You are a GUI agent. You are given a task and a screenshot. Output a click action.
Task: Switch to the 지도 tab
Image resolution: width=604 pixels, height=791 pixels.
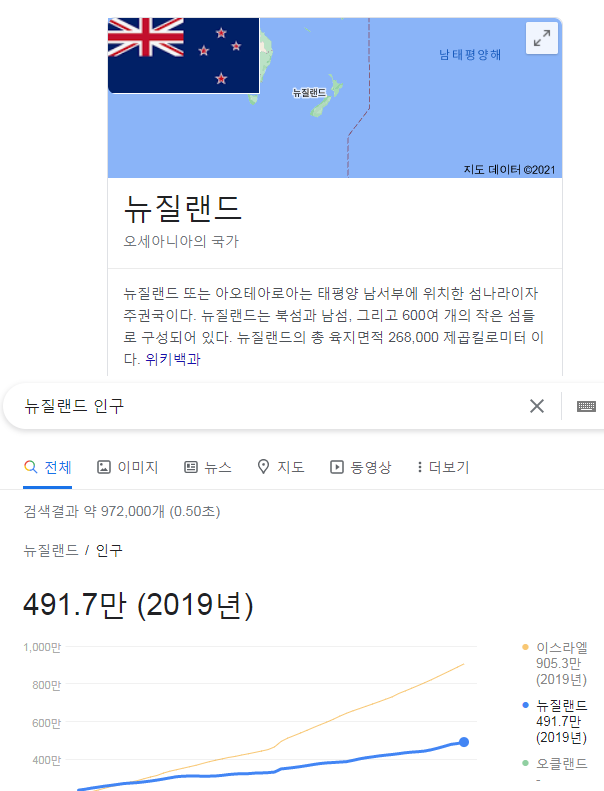click(x=280, y=467)
